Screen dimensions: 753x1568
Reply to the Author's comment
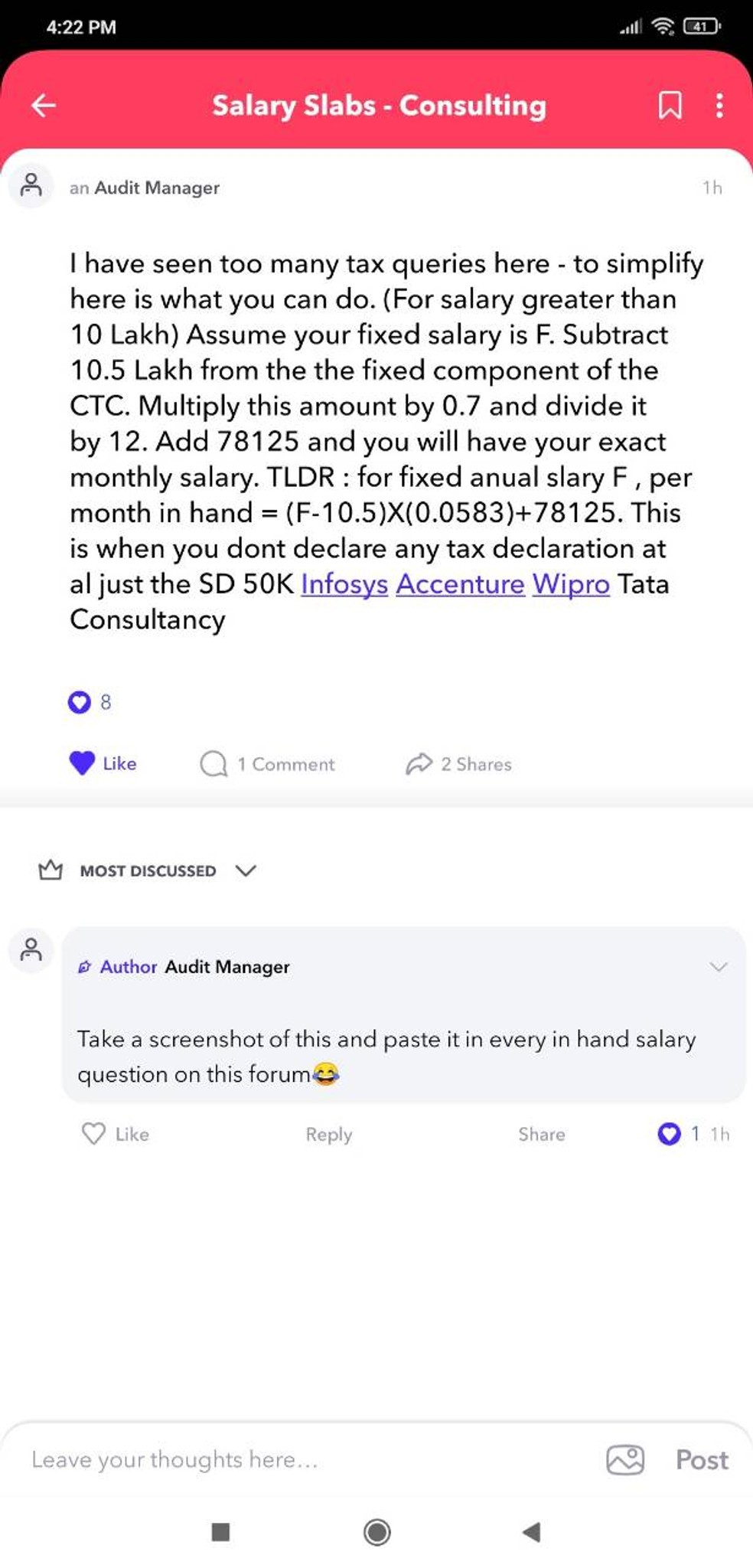(x=329, y=1135)
